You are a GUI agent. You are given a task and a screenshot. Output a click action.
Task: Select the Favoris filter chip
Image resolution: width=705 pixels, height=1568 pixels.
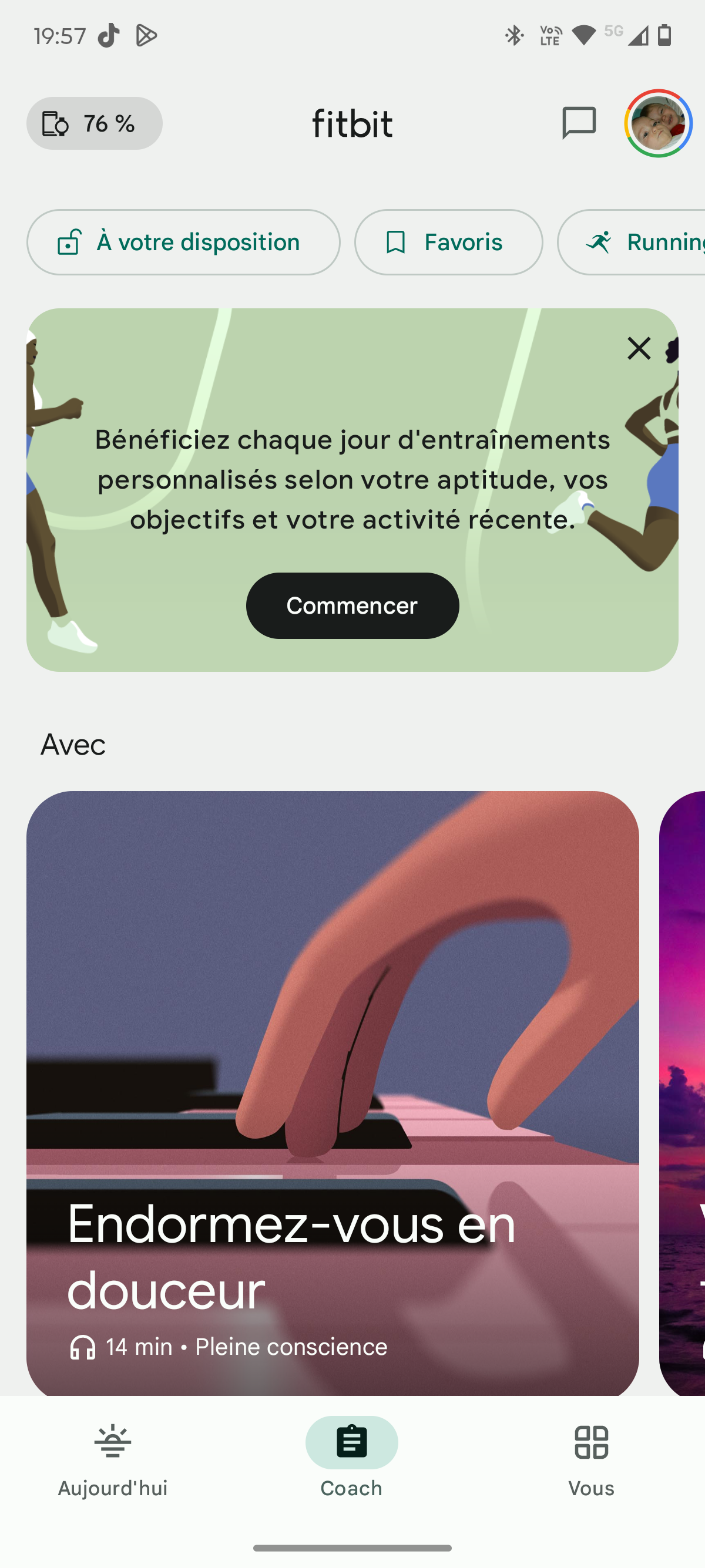tap(448, 243)
